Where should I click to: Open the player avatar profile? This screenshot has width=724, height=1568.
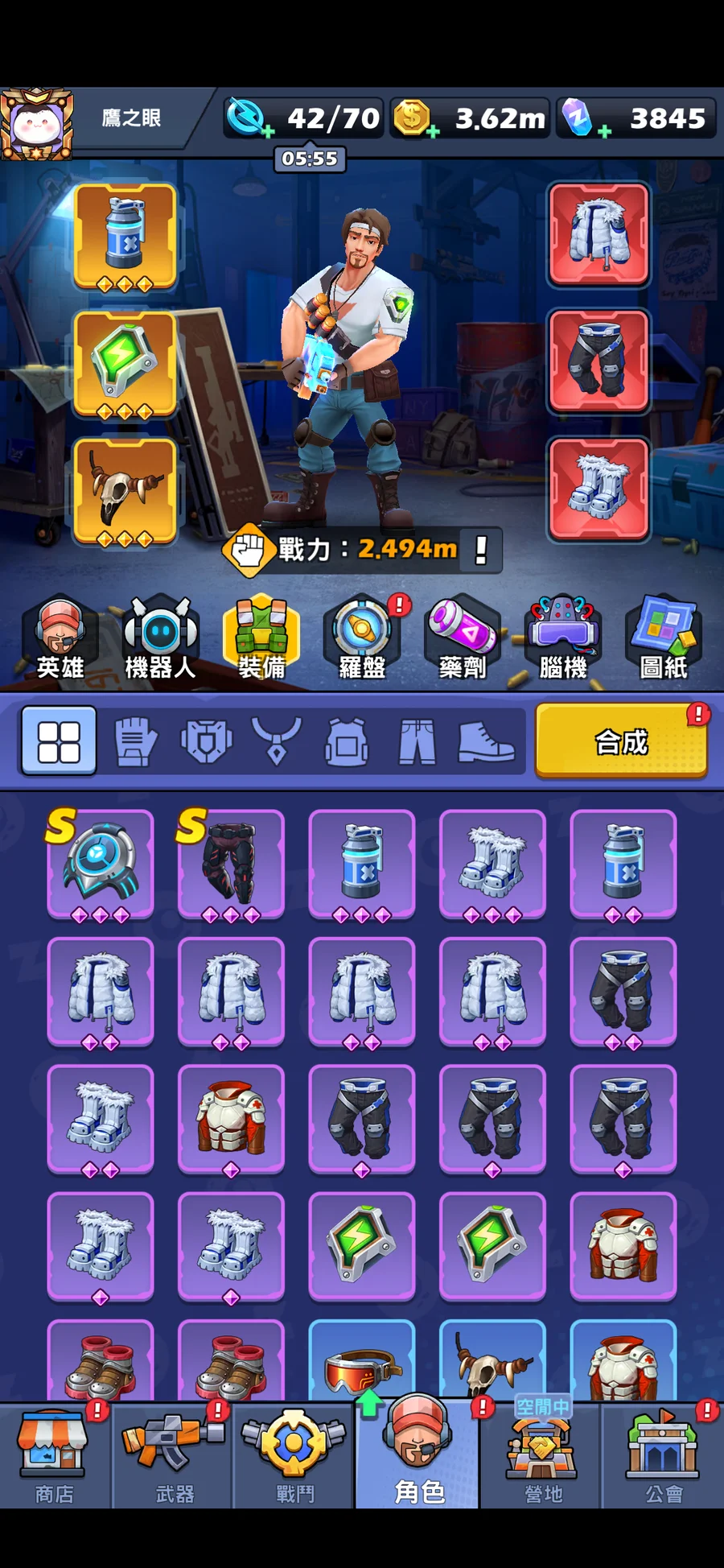(37, 123)
